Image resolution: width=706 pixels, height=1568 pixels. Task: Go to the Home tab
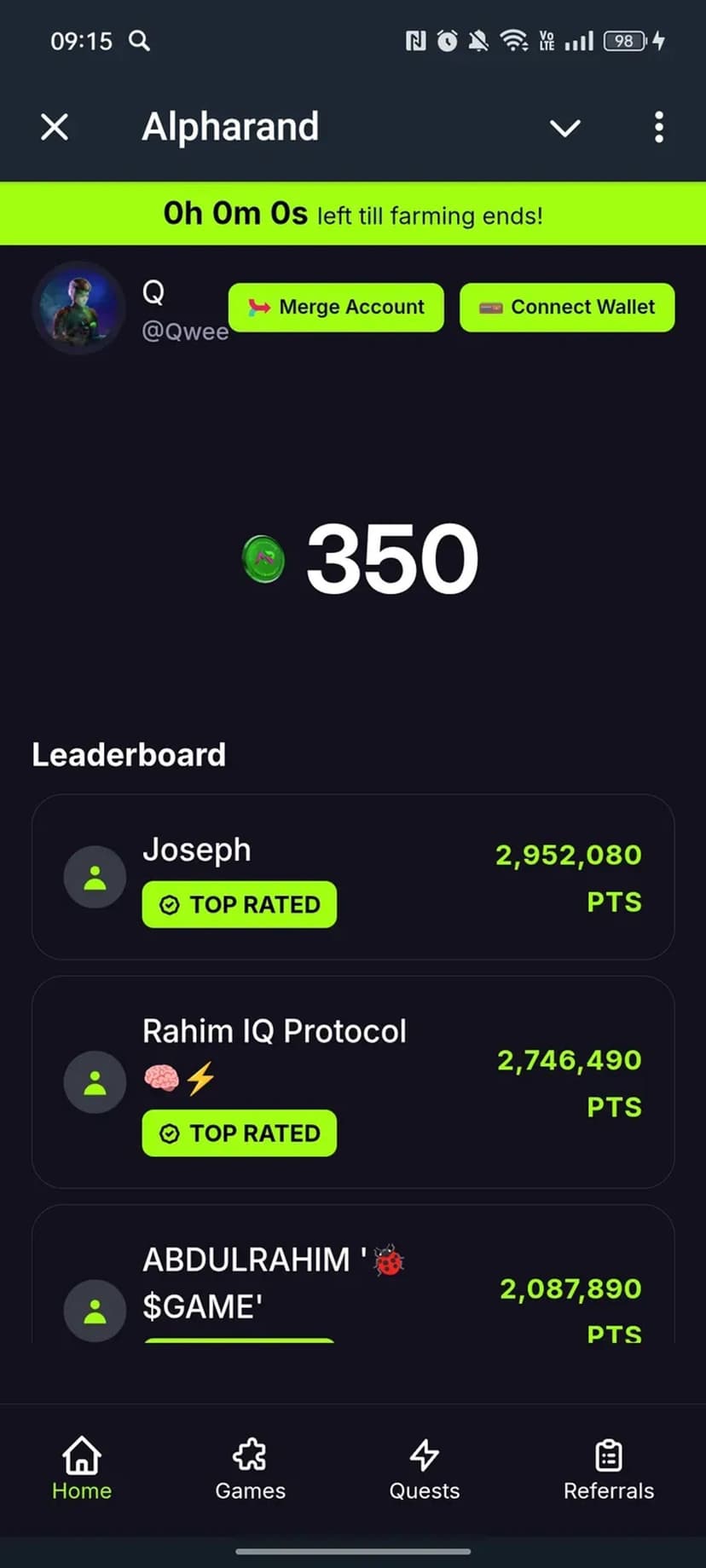point(82,1467)
